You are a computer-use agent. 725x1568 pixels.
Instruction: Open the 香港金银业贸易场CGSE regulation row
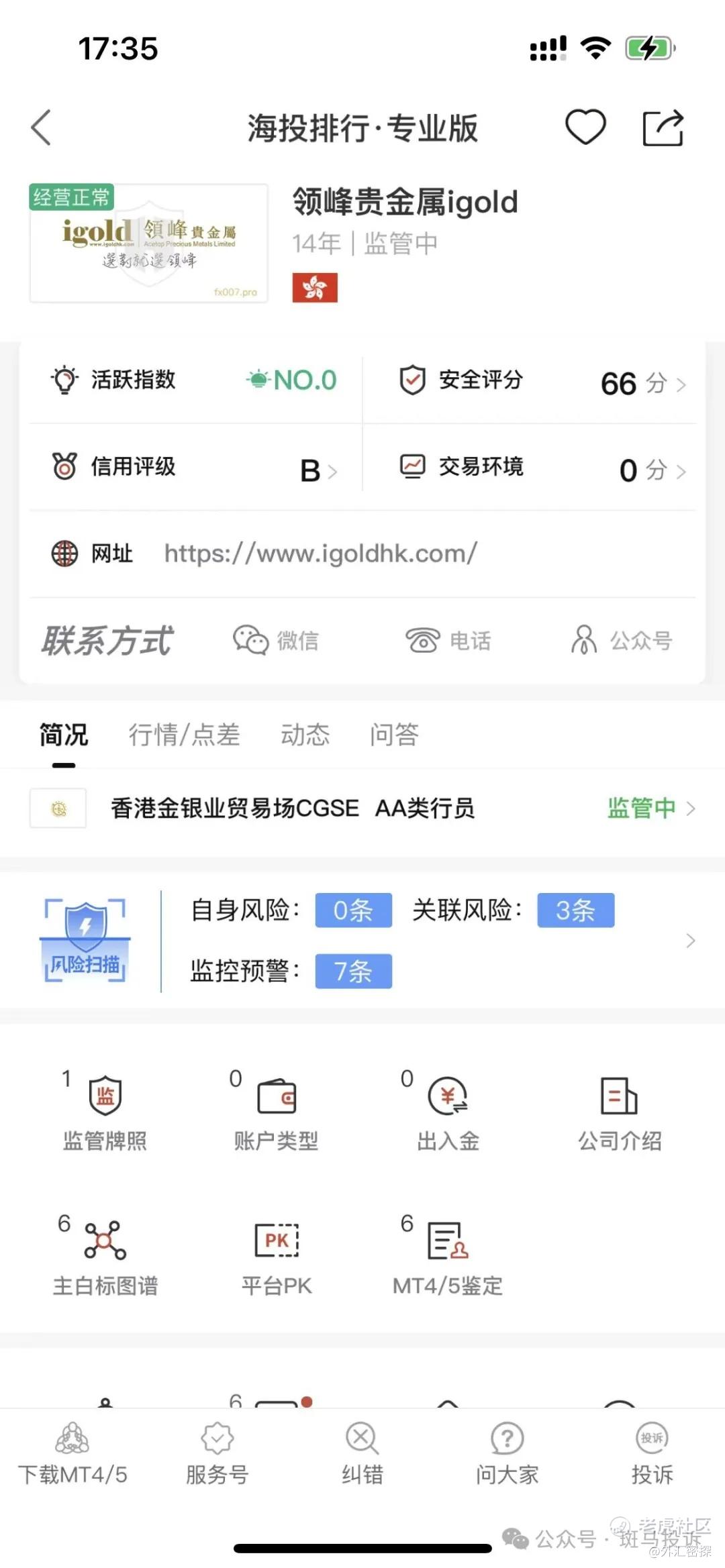coord(362,808)
